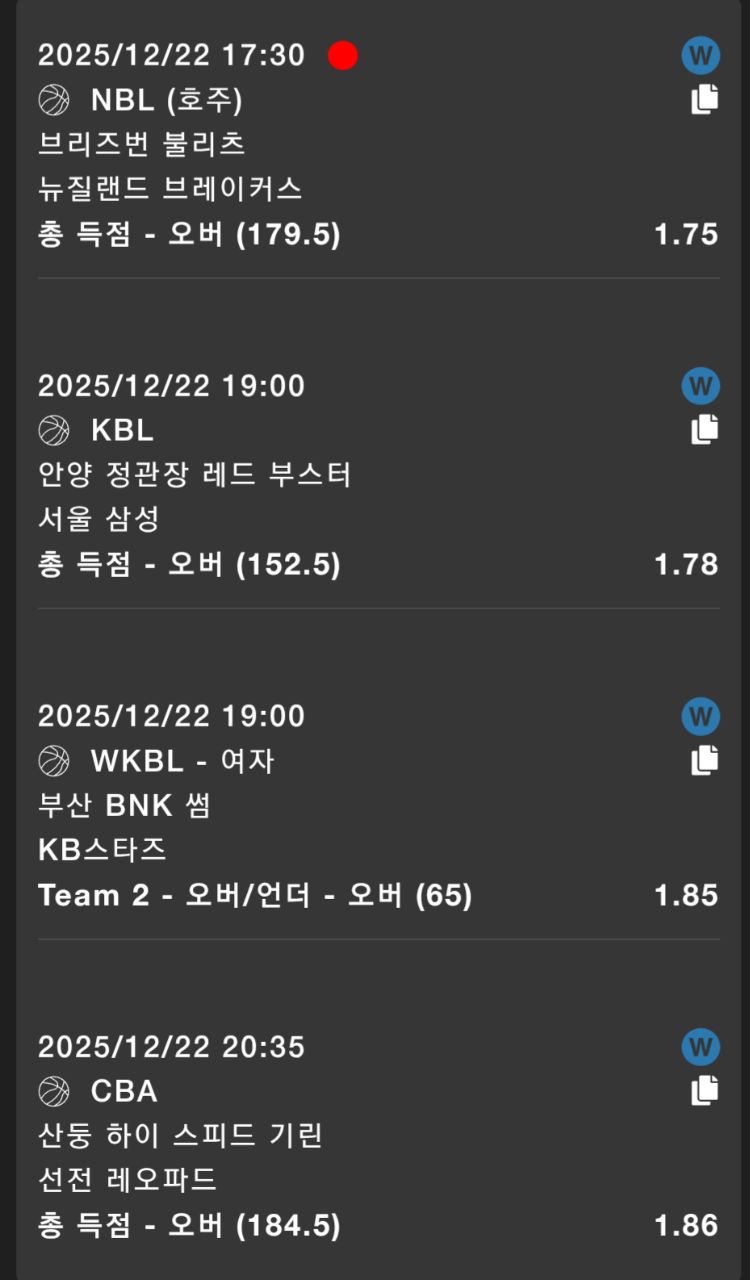Tap the W badge on CBA bet
Screen dimensions: 750x1280
pos(701,1047)
